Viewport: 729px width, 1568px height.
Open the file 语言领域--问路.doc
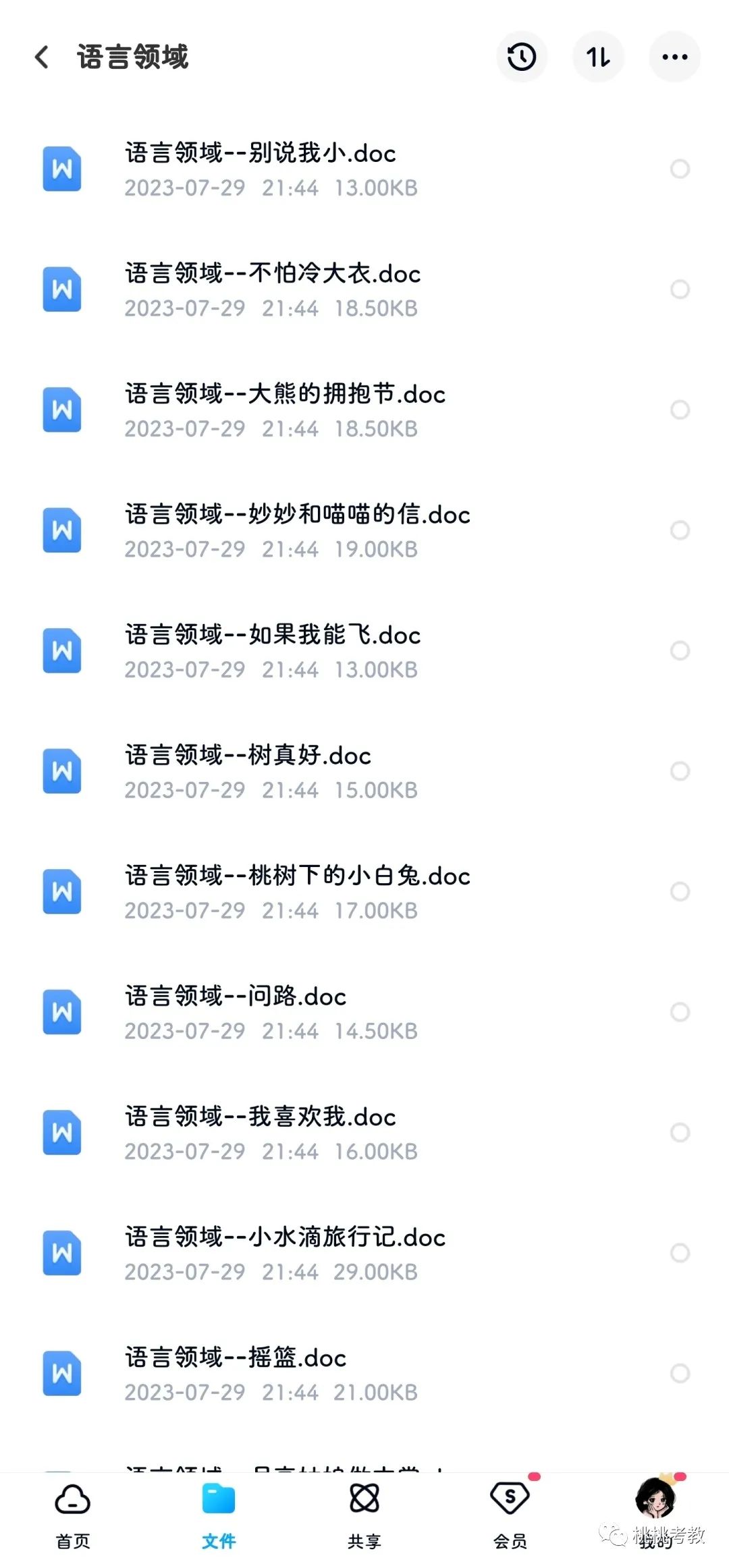364,1012
